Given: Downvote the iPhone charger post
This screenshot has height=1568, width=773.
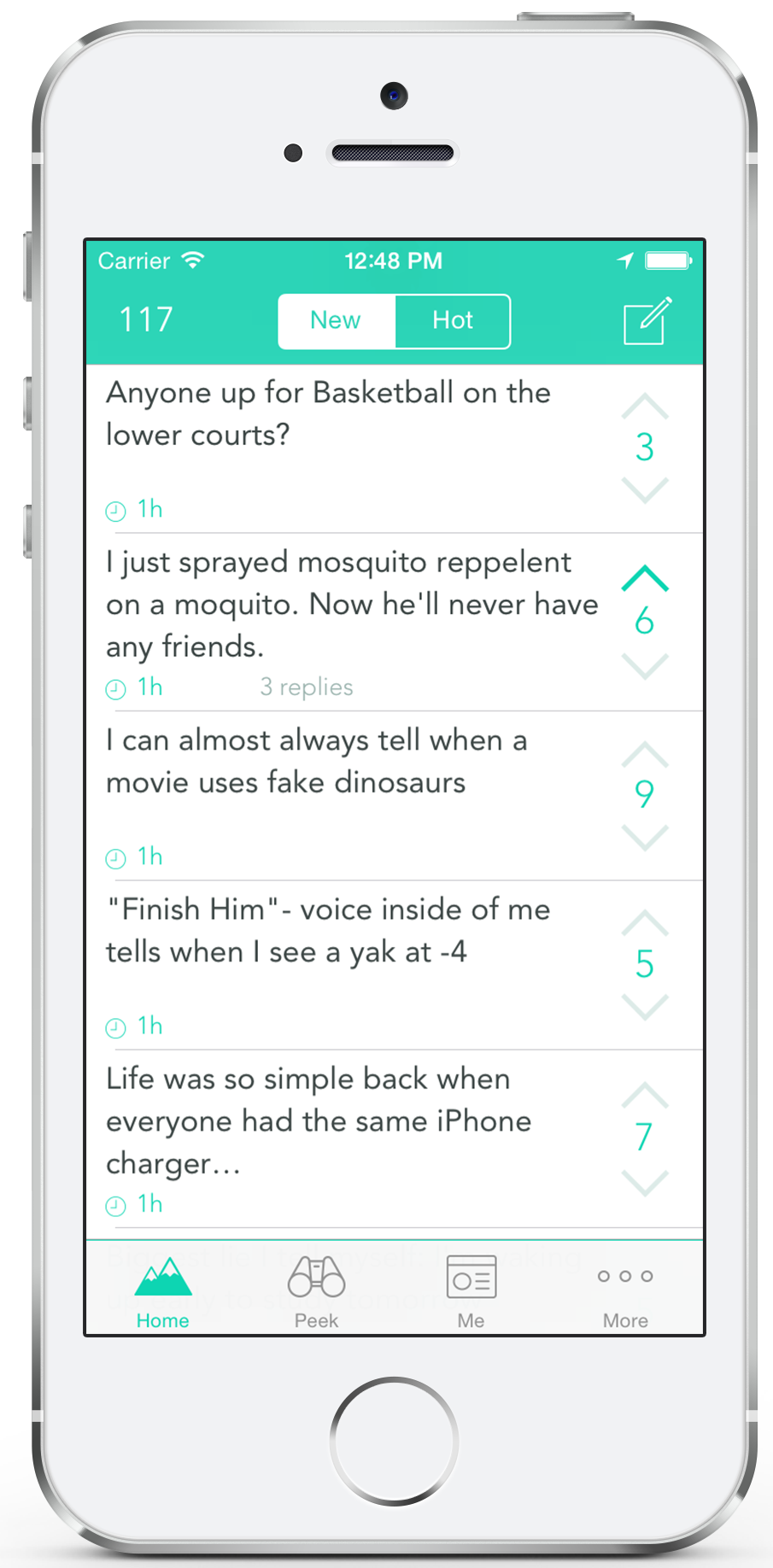Looking at the screenshot, I should [x=645, y=1183].
